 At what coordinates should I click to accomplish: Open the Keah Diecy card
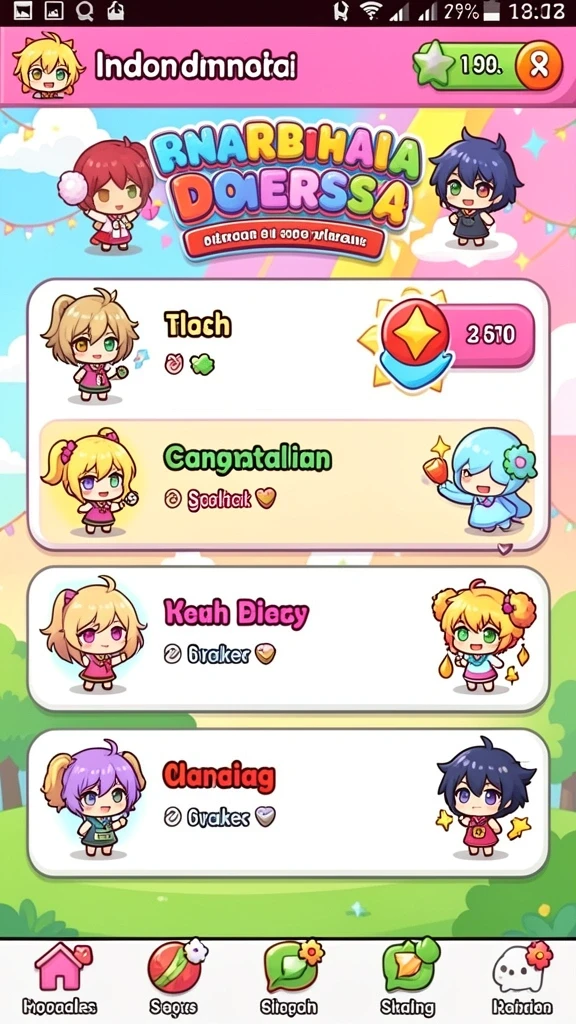pos(287,639)
